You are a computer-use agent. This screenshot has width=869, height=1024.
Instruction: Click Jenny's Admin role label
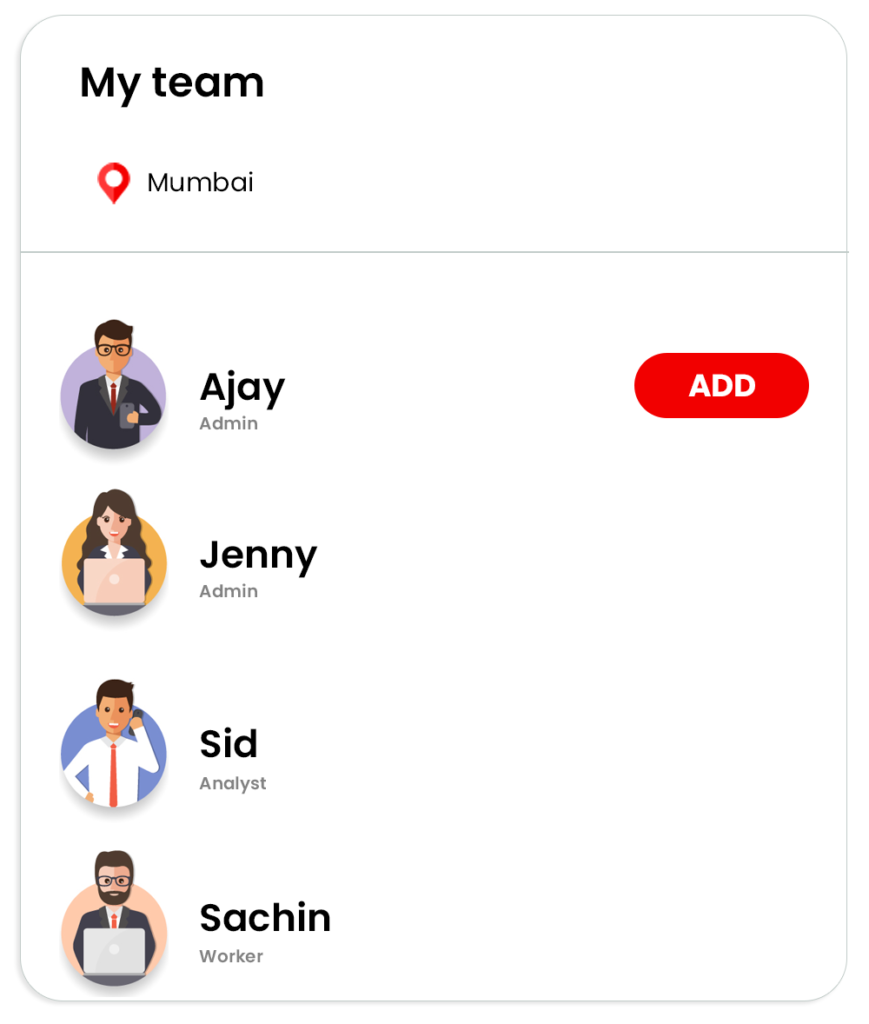coord(228,591)
